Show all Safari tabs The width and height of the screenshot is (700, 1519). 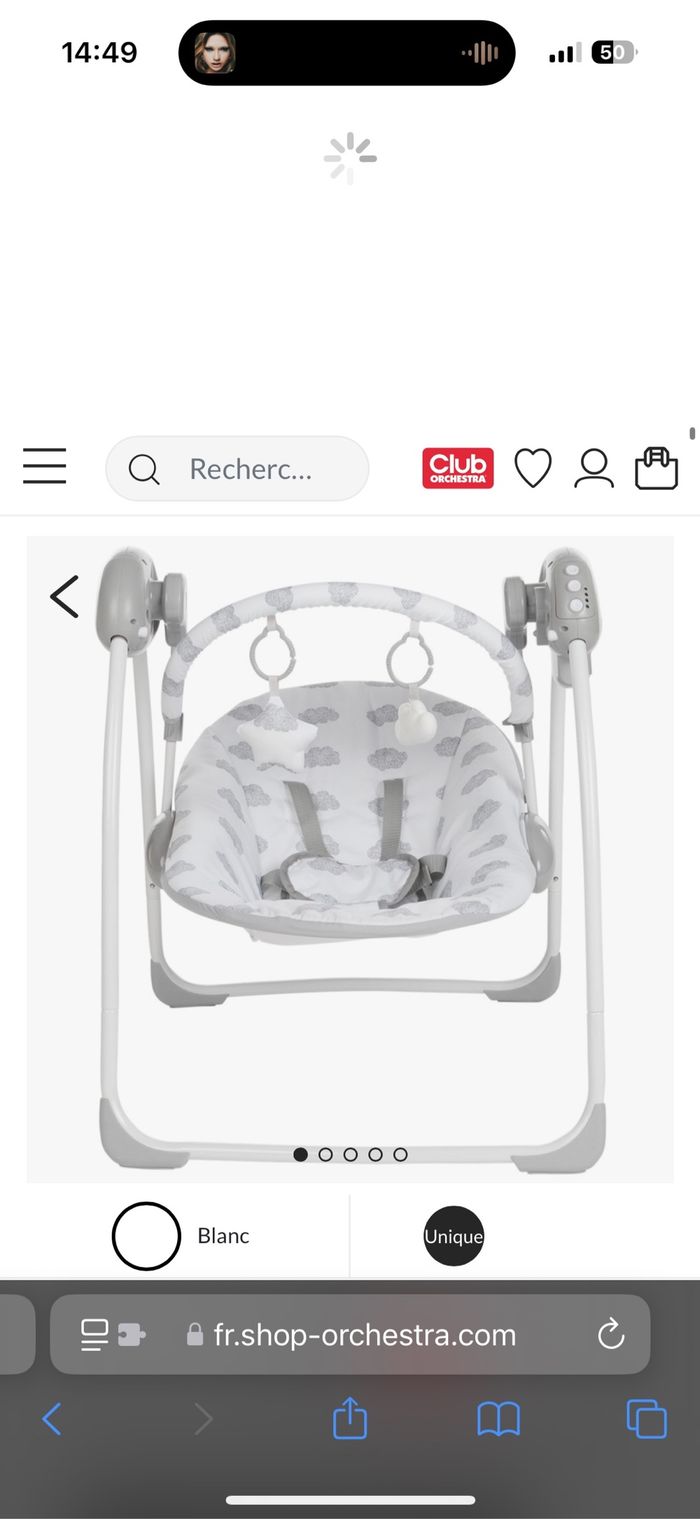[646, 1419]
